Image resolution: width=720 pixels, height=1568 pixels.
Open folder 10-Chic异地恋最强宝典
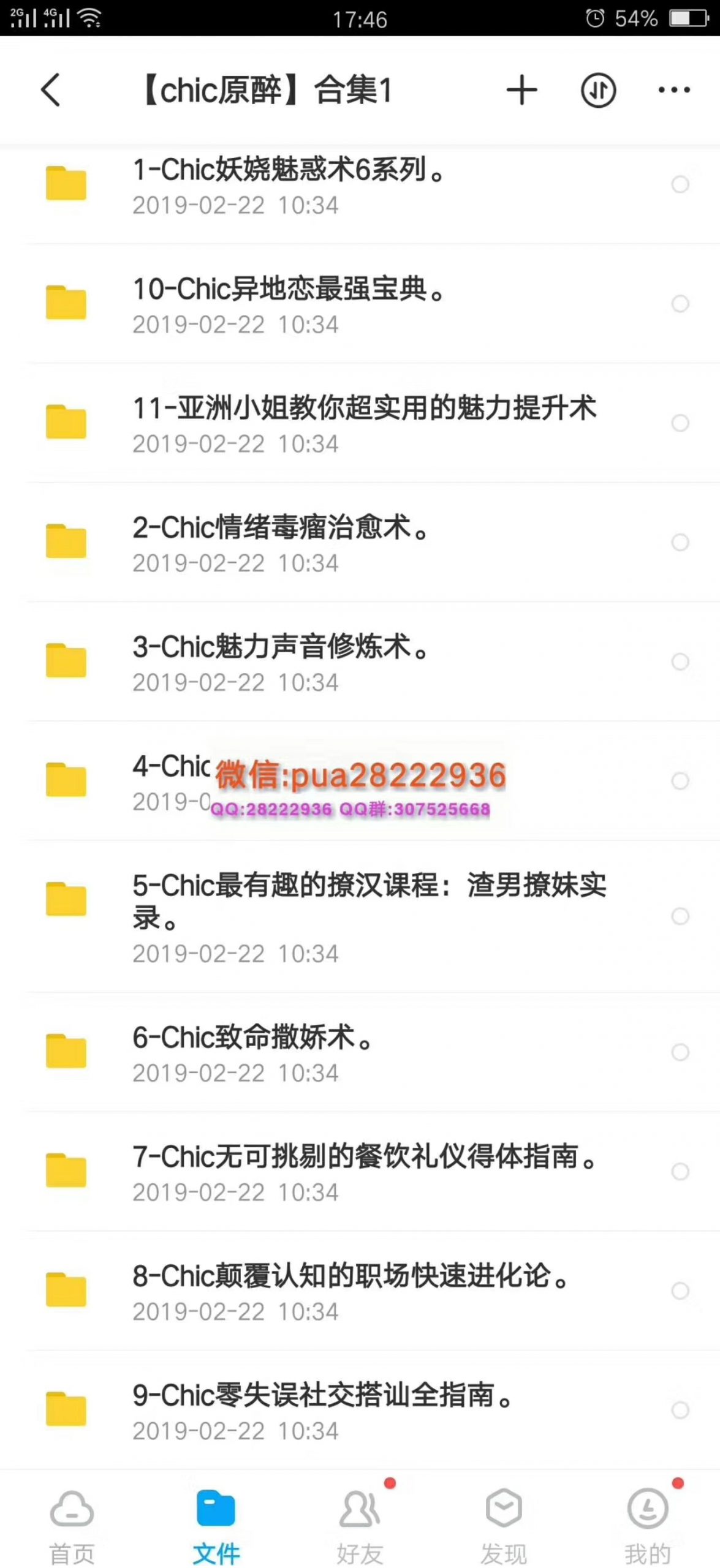[360, 303]
